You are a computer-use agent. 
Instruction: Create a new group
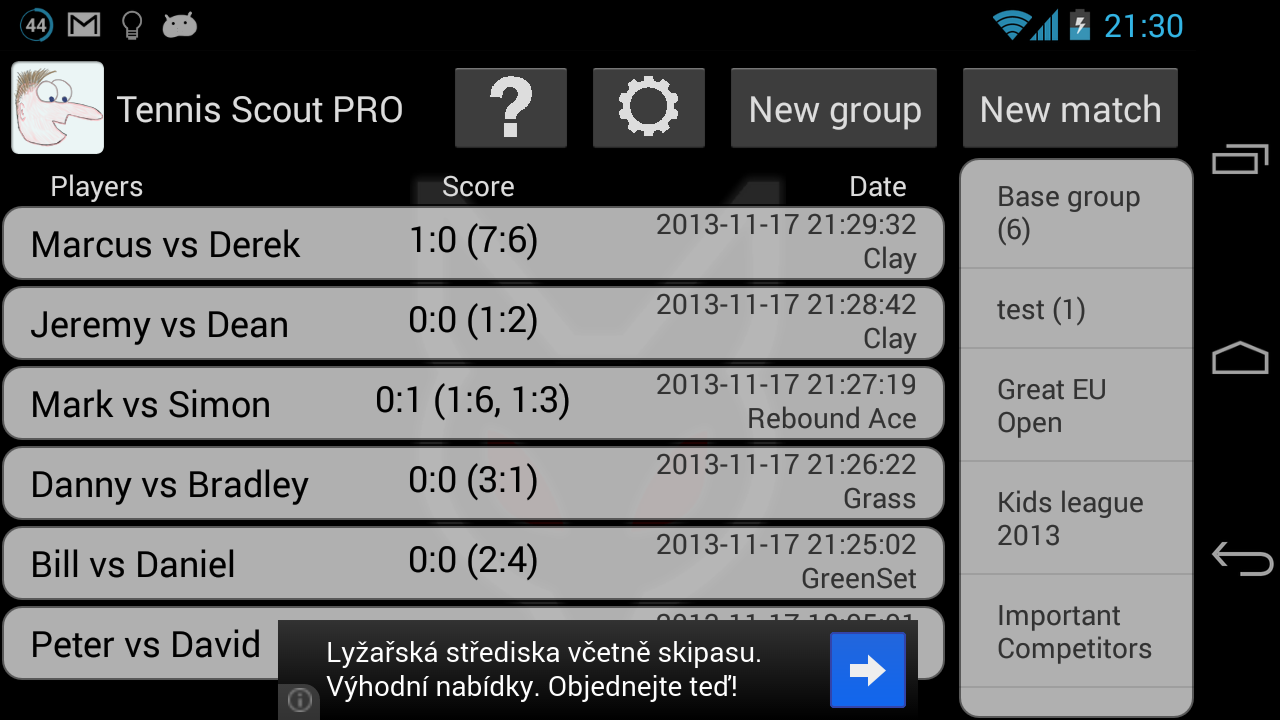tap(834, 108)
